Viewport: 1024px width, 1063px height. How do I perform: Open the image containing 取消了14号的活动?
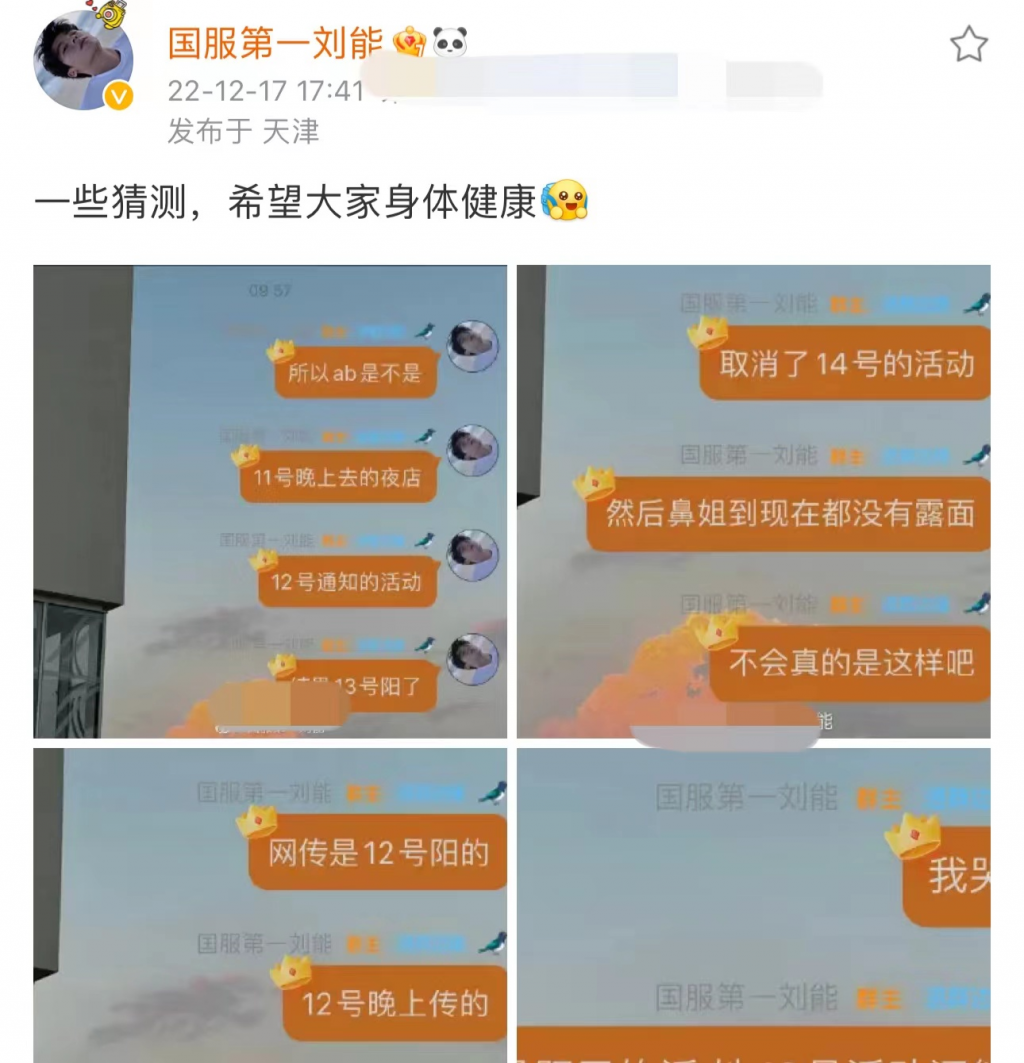[753, 501]
